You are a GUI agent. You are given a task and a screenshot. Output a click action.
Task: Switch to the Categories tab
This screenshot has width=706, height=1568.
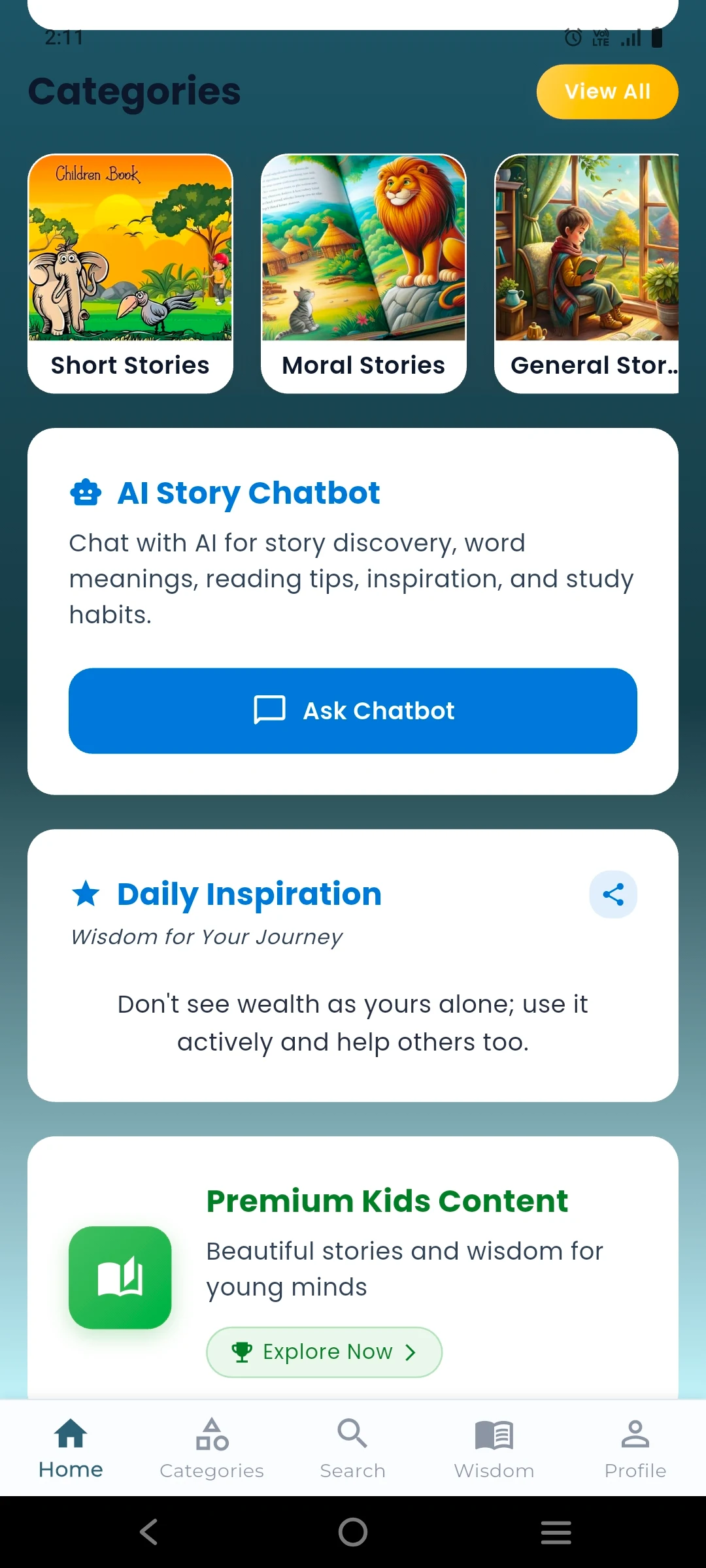tap(212, 1447)
